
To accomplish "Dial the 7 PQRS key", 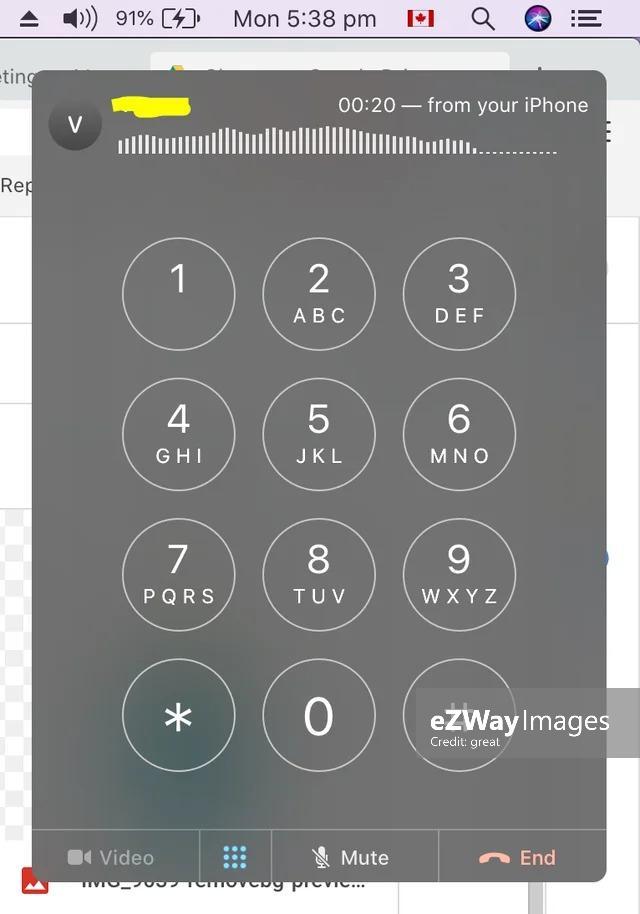I will coord(179,574).
